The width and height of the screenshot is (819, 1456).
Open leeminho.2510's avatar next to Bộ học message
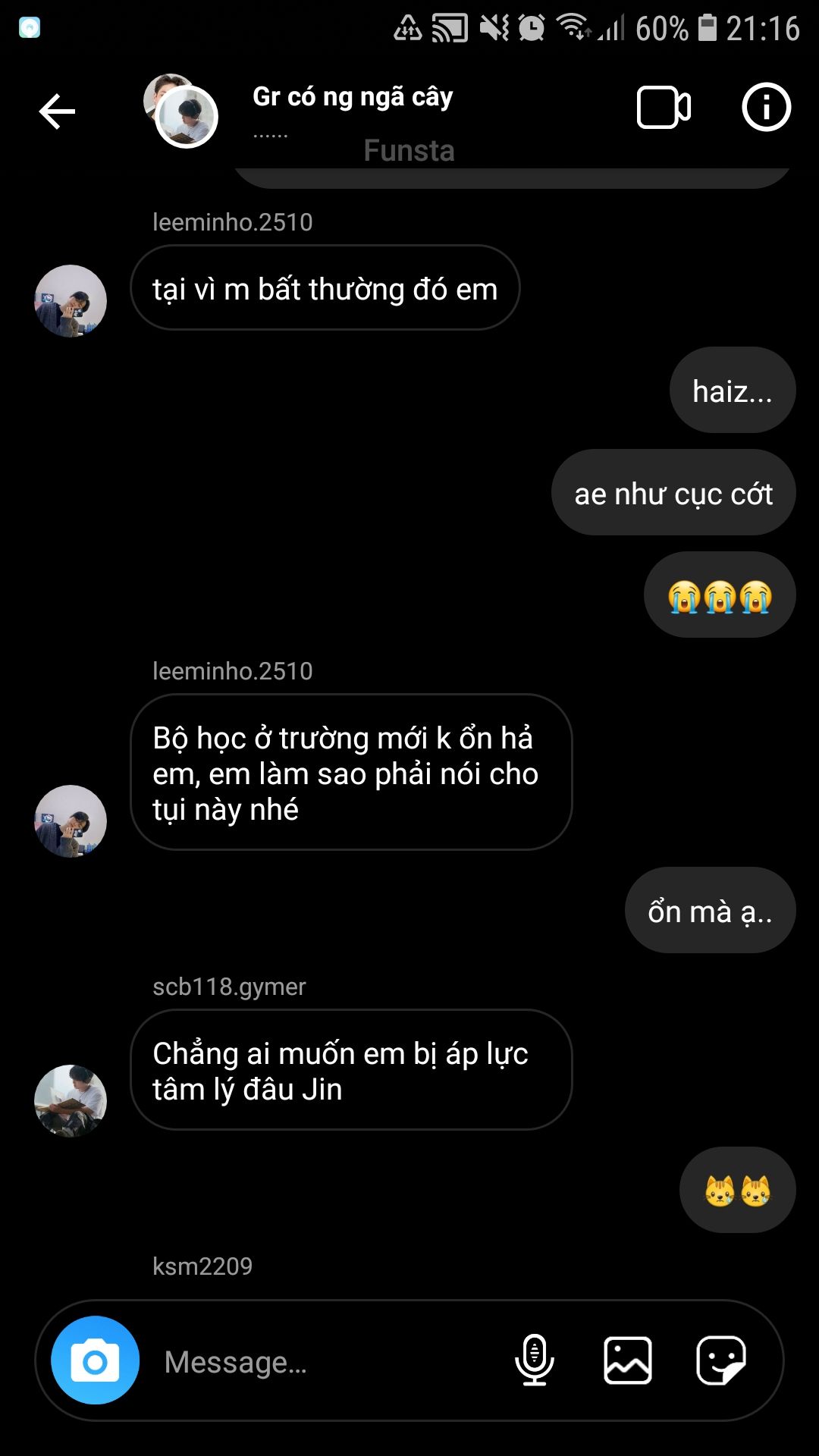pos(71,821)
